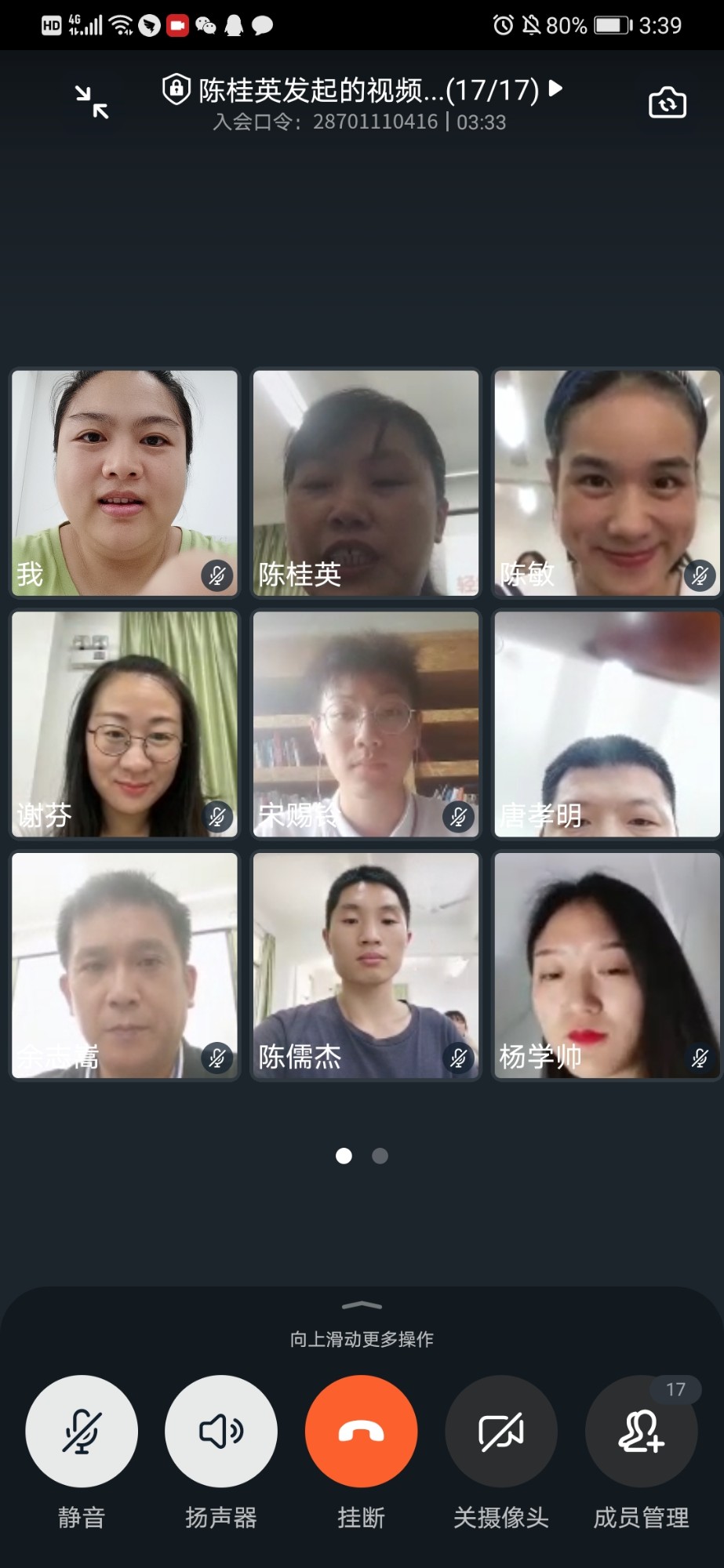The image size is (724, 1568).
Task: Open 成员管理 member management
Action: 641,1432
